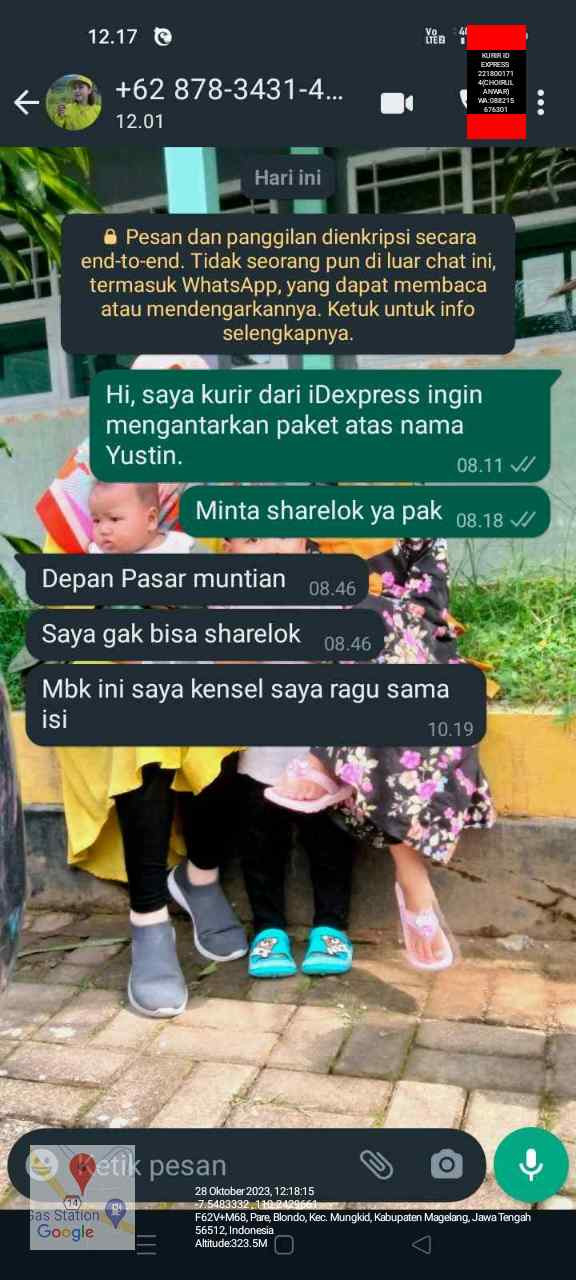Screen dimensions: 576x1280
Task: Tap the system home button
Action: (284, 1245)
